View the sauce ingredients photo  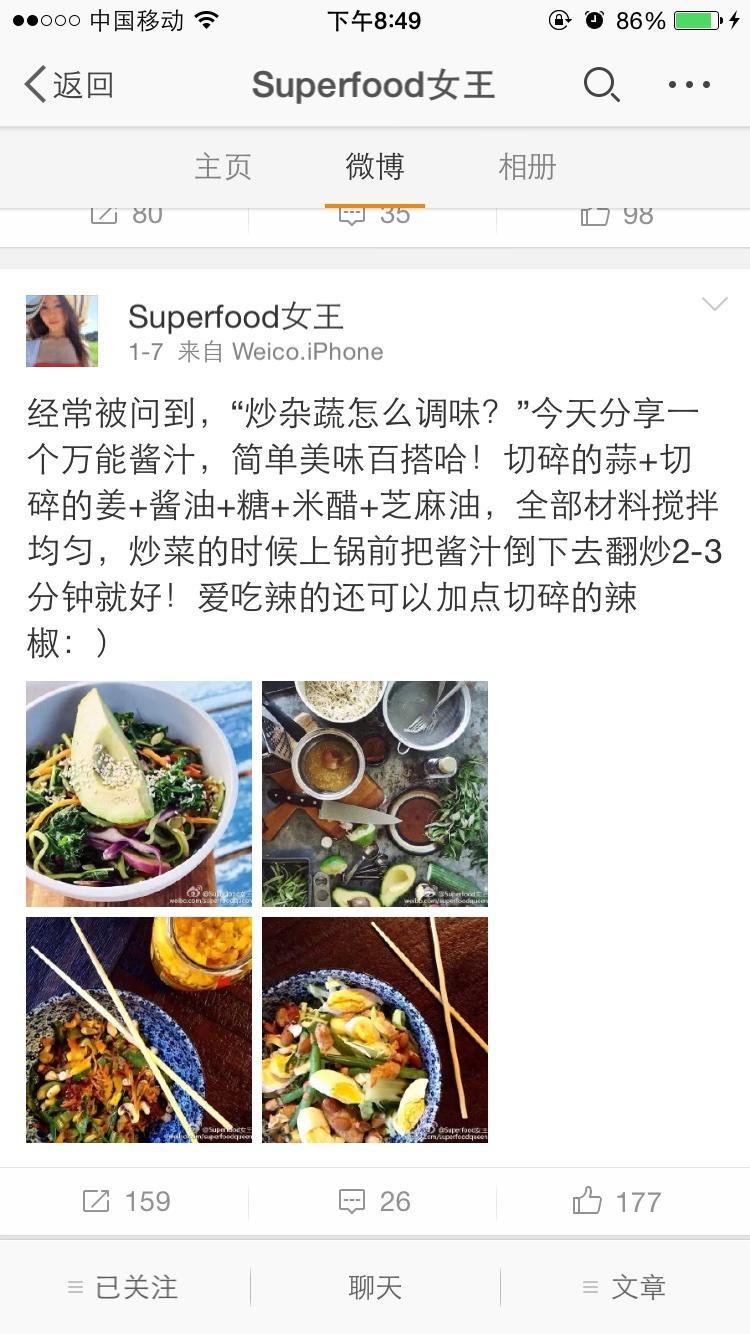pyautogui.click(x=375, y=794)
